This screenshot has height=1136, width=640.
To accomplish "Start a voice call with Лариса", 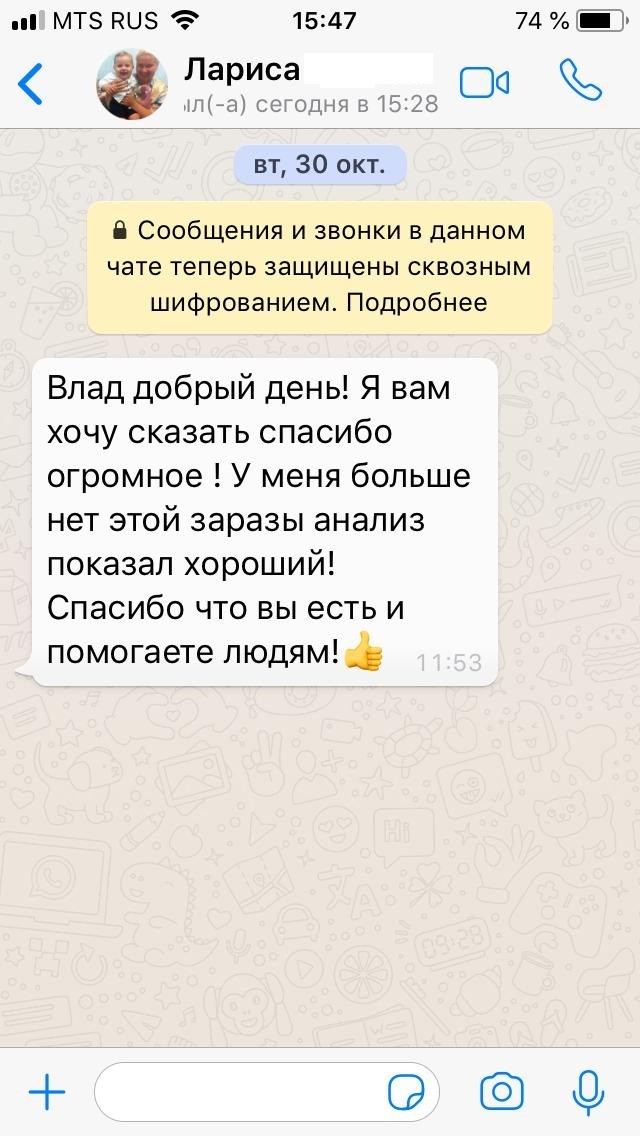I will 581,82.
